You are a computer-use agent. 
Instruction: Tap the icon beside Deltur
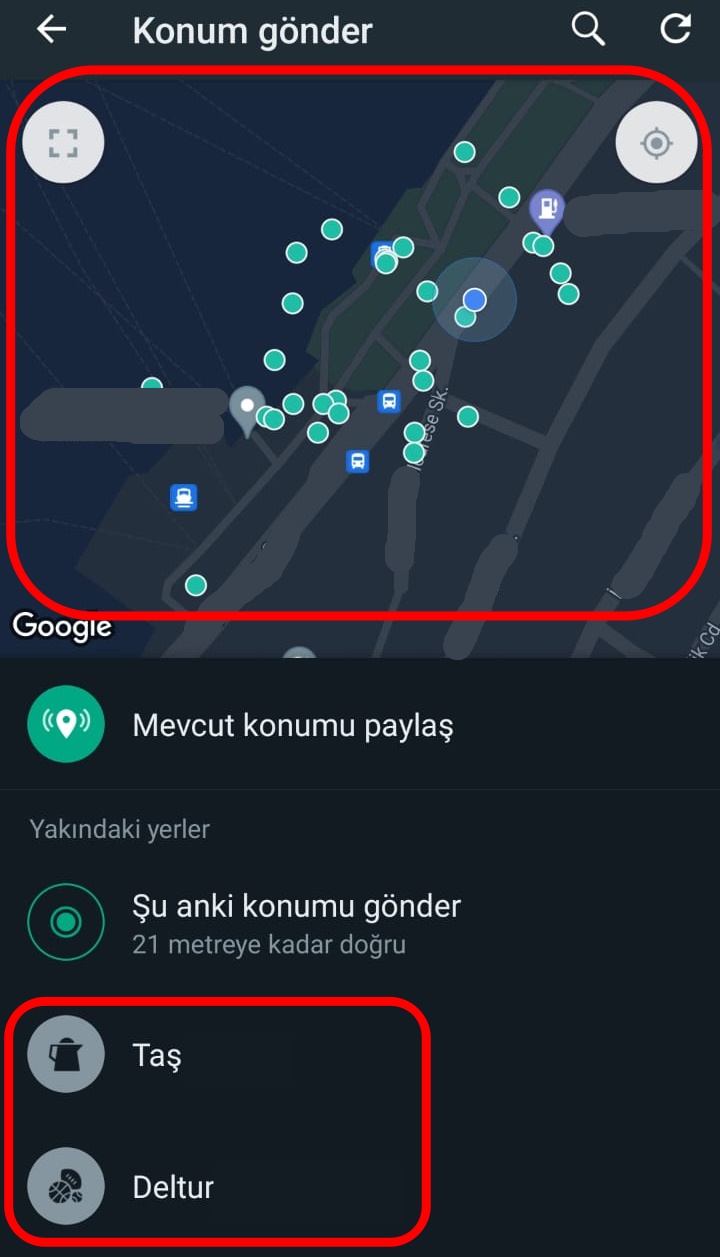point(65,1187)
